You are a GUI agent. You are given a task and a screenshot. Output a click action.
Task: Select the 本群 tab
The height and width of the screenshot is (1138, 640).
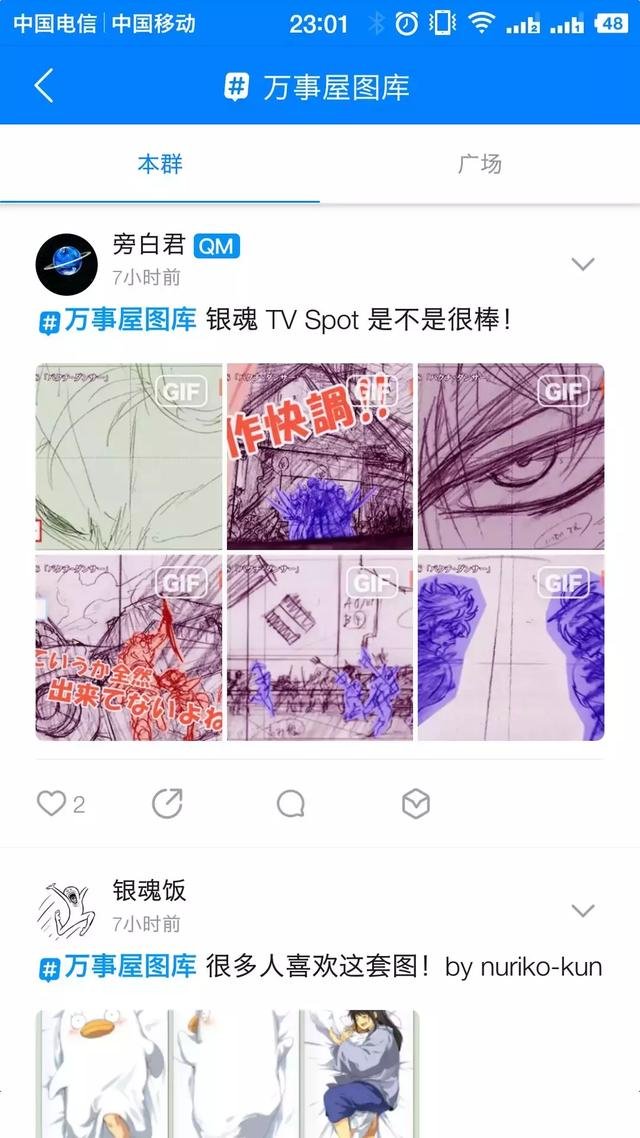(160, 164)
